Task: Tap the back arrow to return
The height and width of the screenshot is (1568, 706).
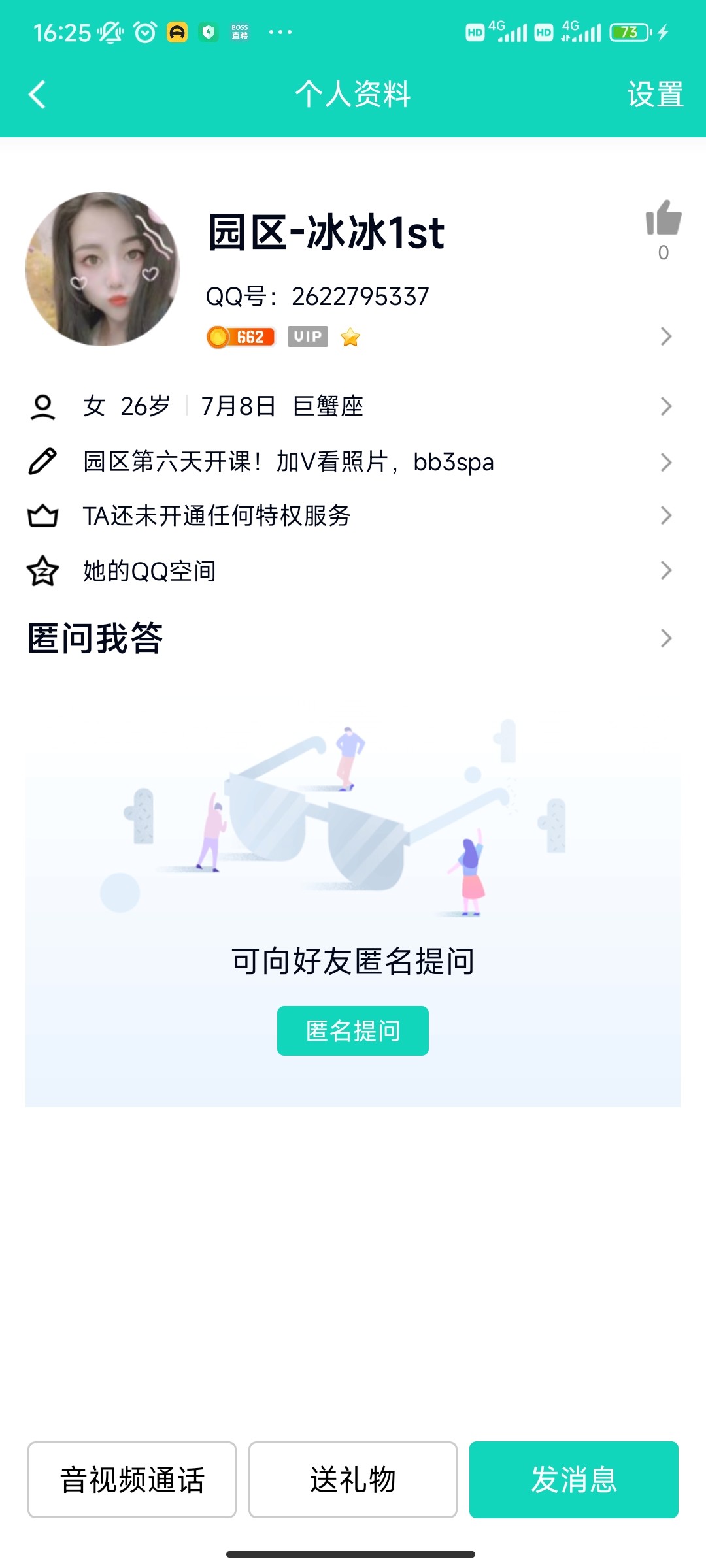Action: coord(37,95)
